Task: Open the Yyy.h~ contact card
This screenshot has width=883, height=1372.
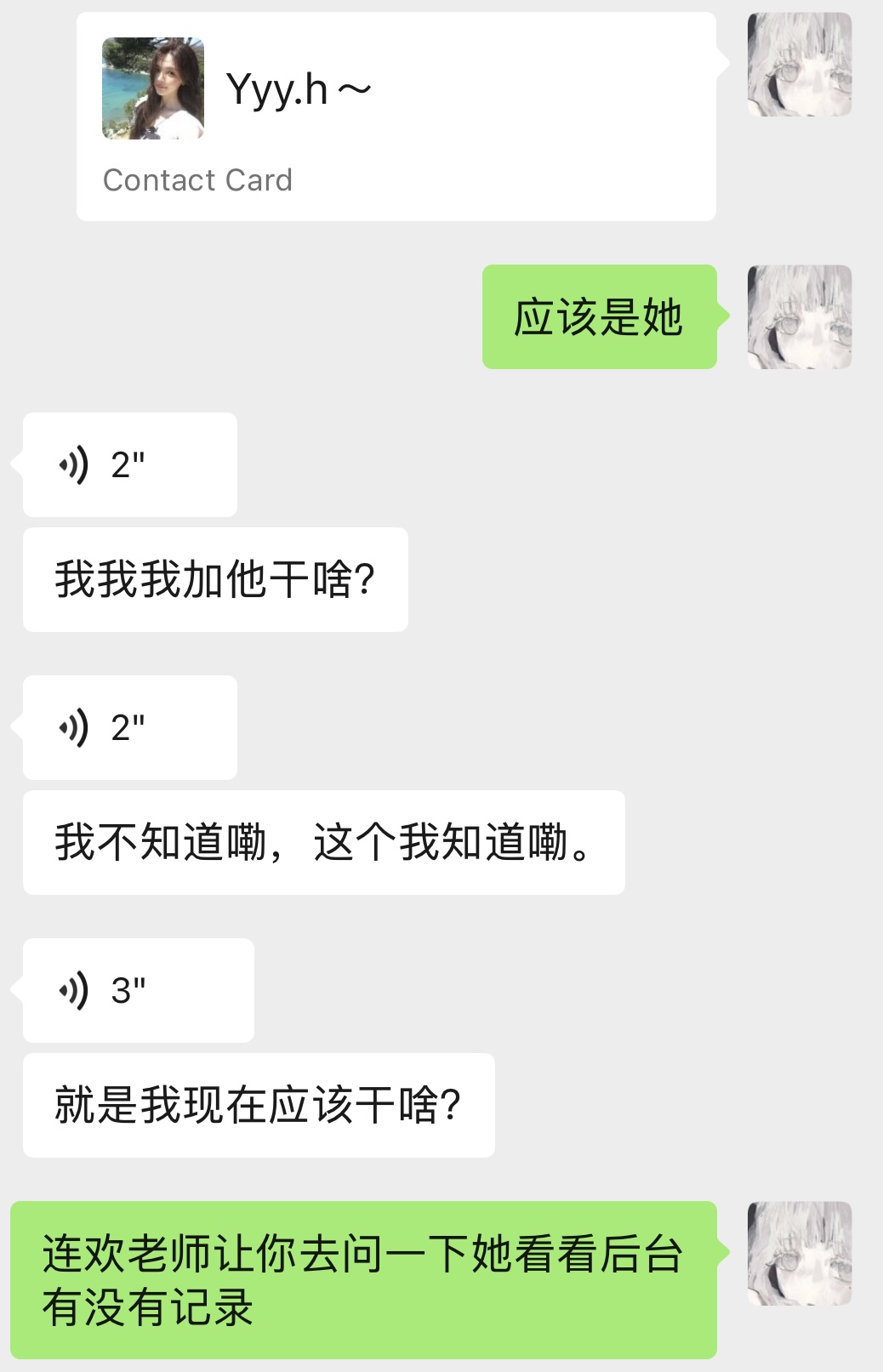Action: click(x=396, y=117)
